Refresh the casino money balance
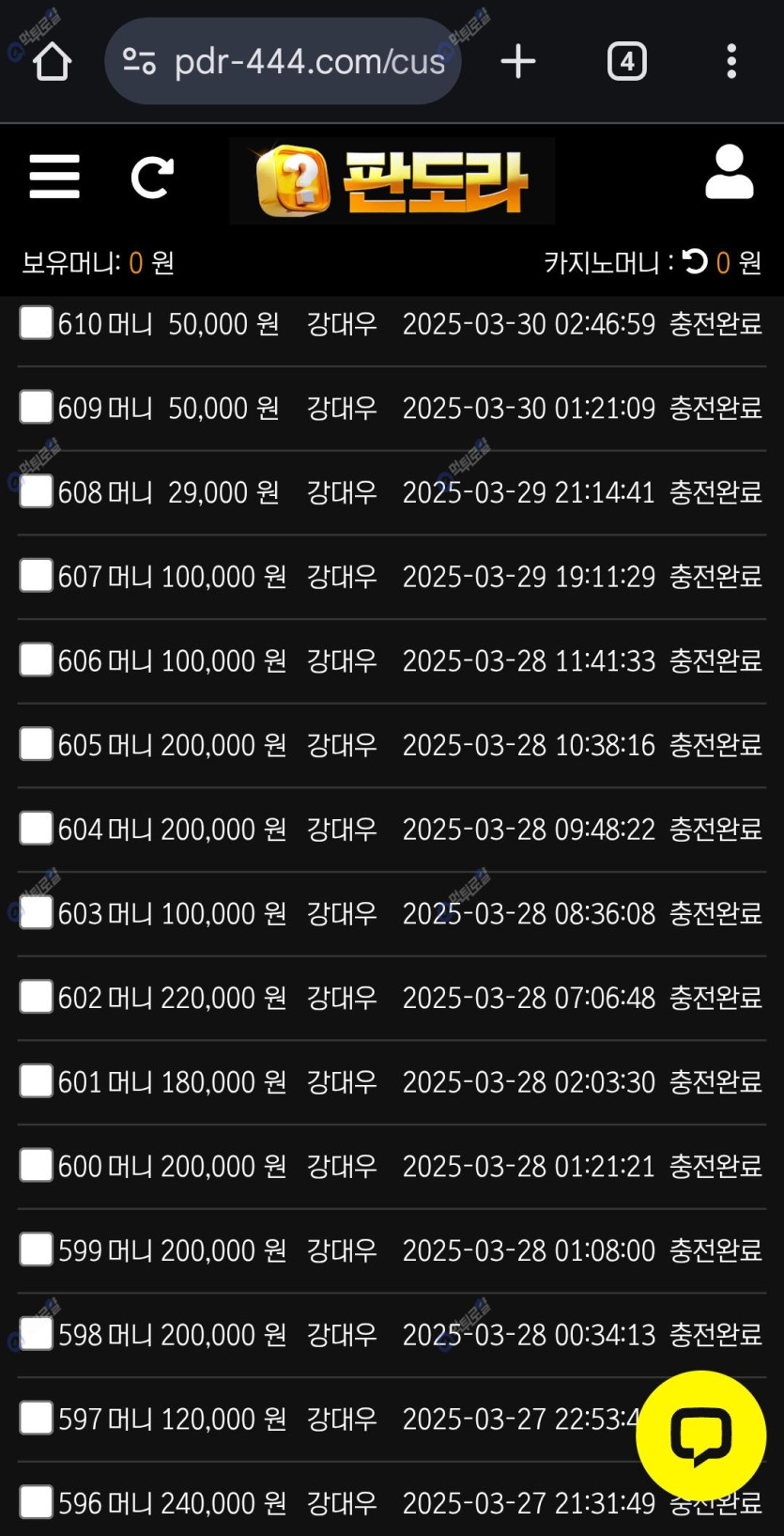784x1536 pixels. point(696,261)
